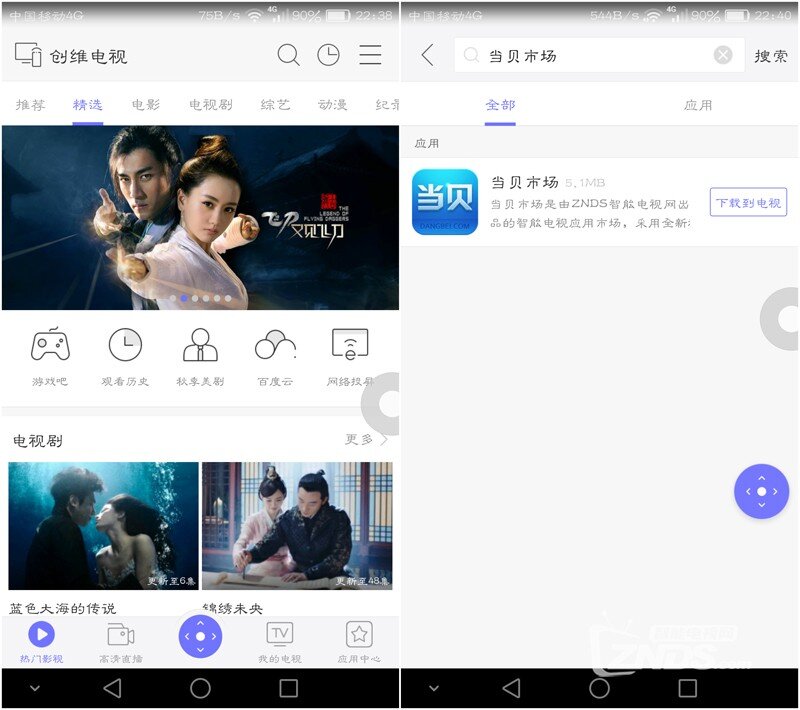Viewport: 800px width, 710px height.
Task: Tap the 搜索 button
Action: (771, 56)
